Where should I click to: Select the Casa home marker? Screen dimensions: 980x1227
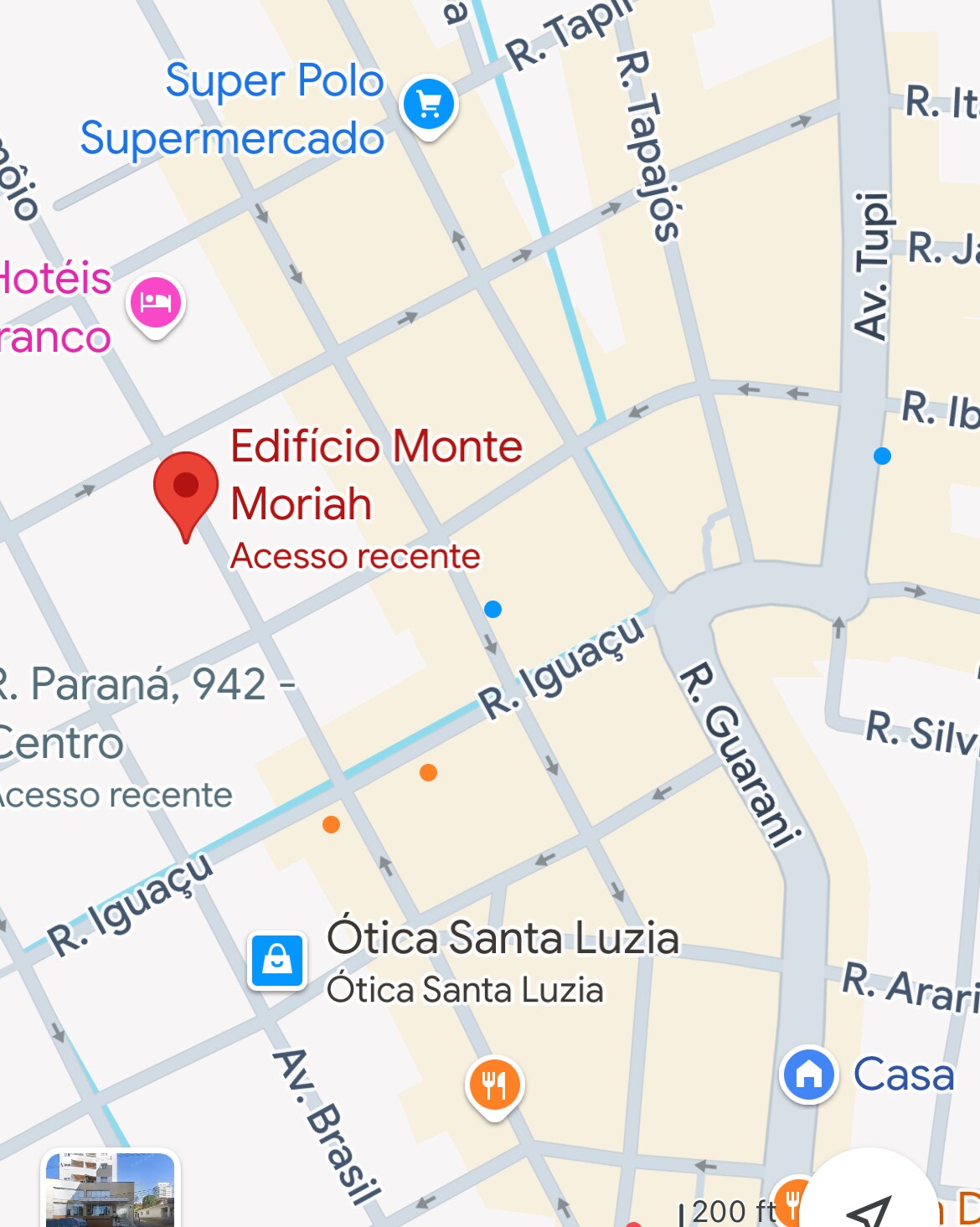tap(808, 1074)
